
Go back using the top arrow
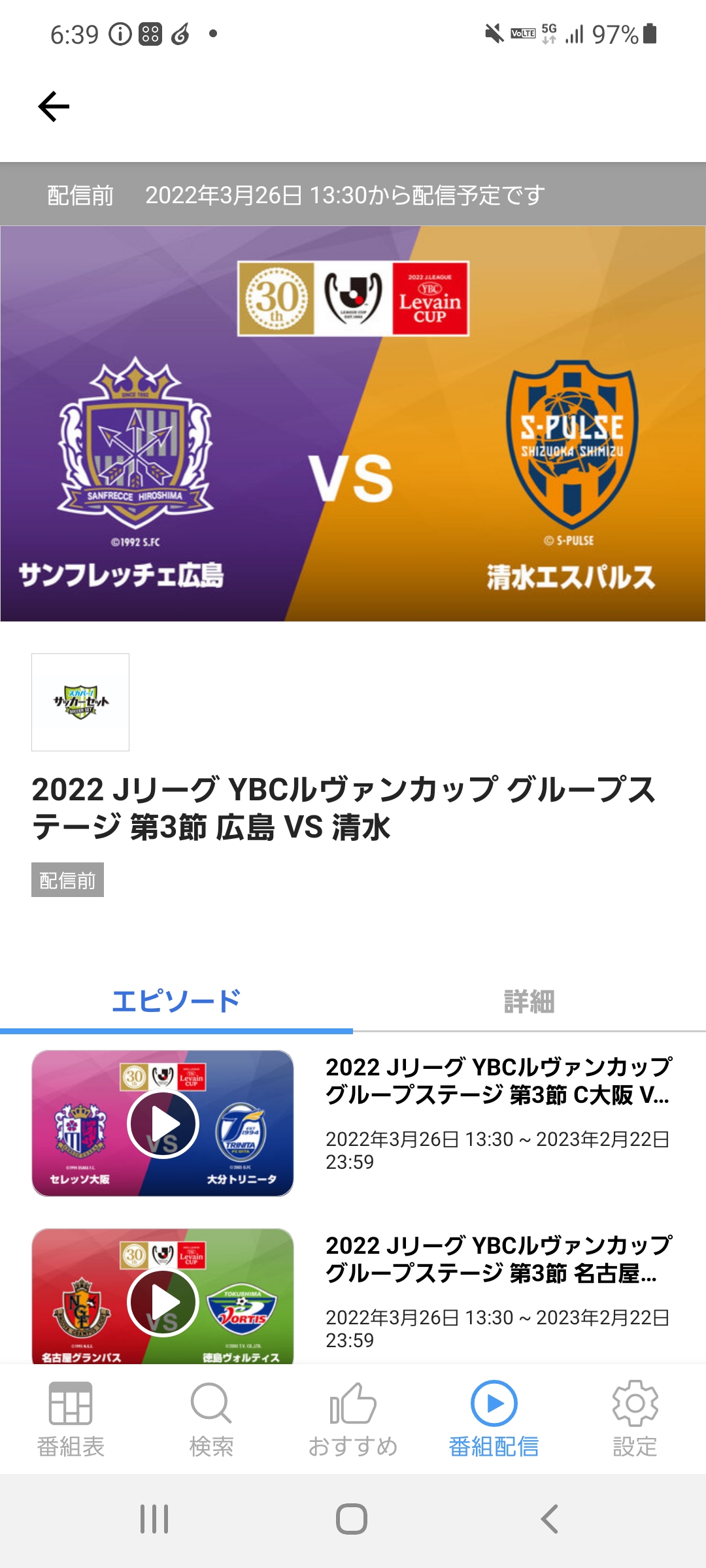[x=54, y=106]
